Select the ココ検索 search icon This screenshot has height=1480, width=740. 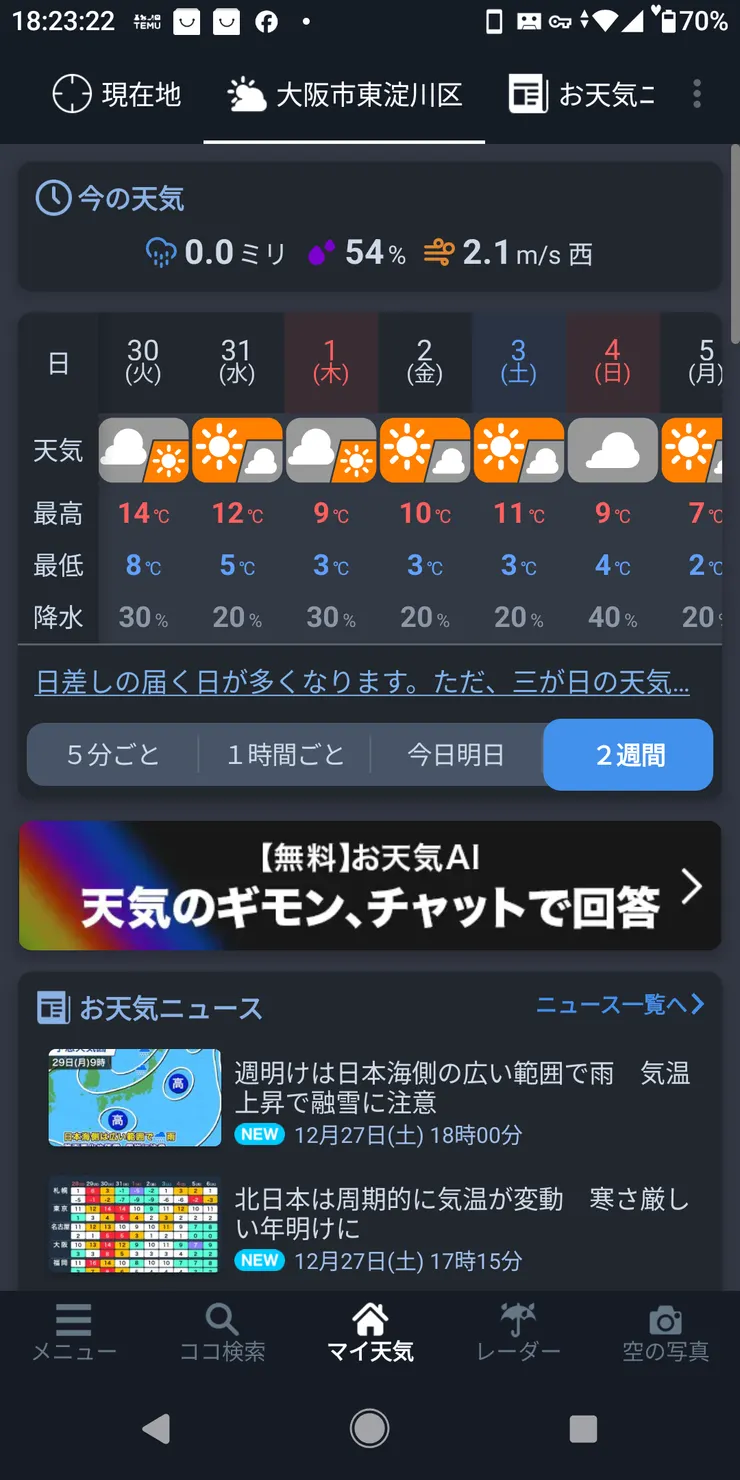222,1322
